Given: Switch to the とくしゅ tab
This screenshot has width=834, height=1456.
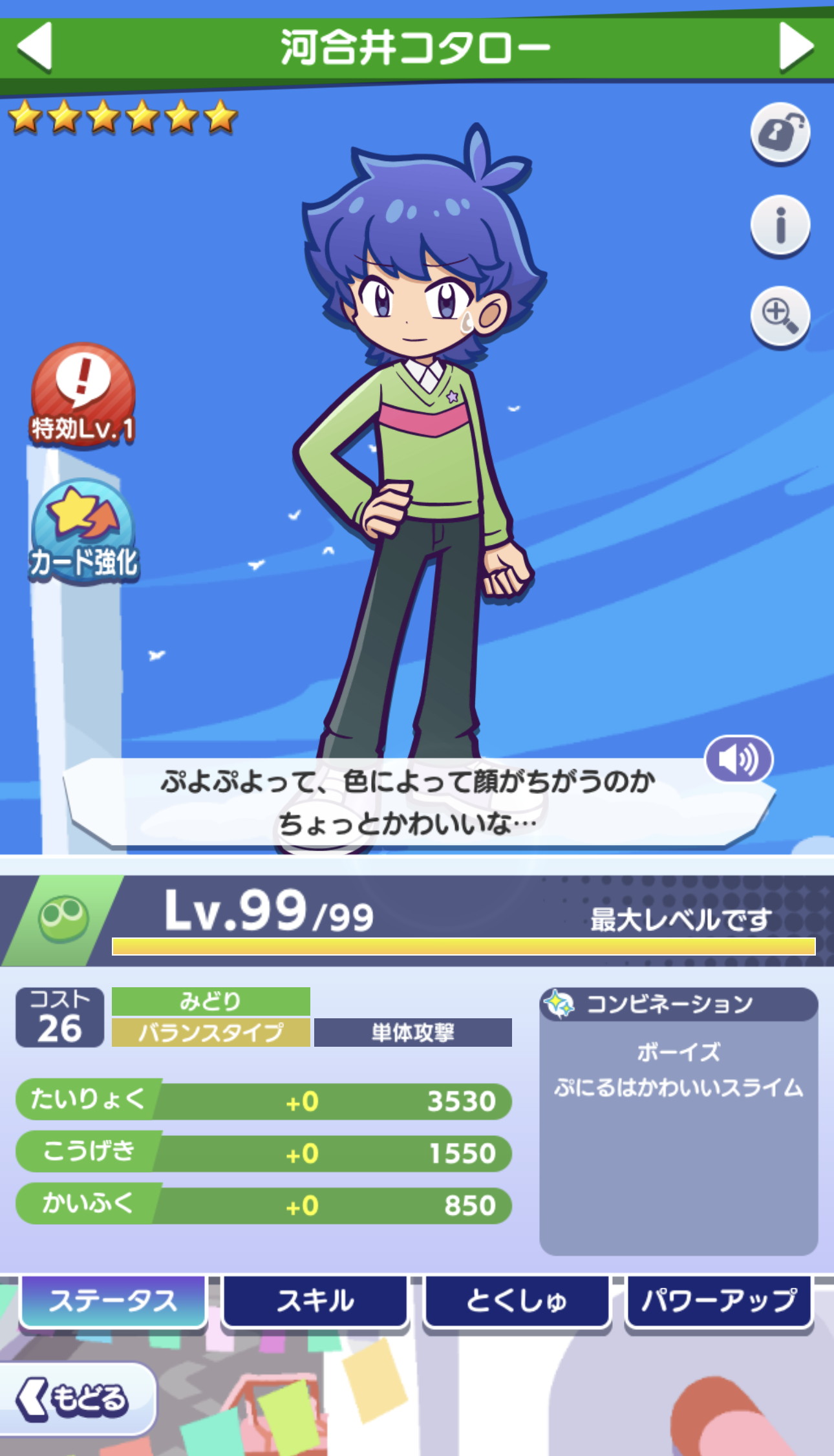Looking at the screenshot, I should (517, 1301).
